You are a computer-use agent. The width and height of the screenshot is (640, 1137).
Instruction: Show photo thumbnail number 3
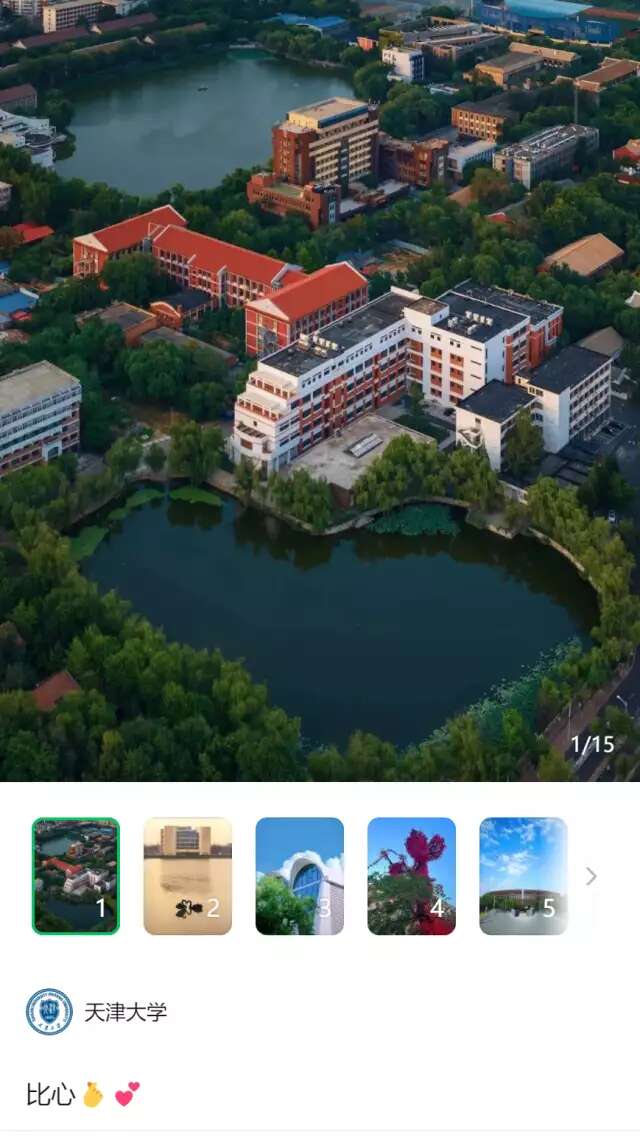(300, 876)
